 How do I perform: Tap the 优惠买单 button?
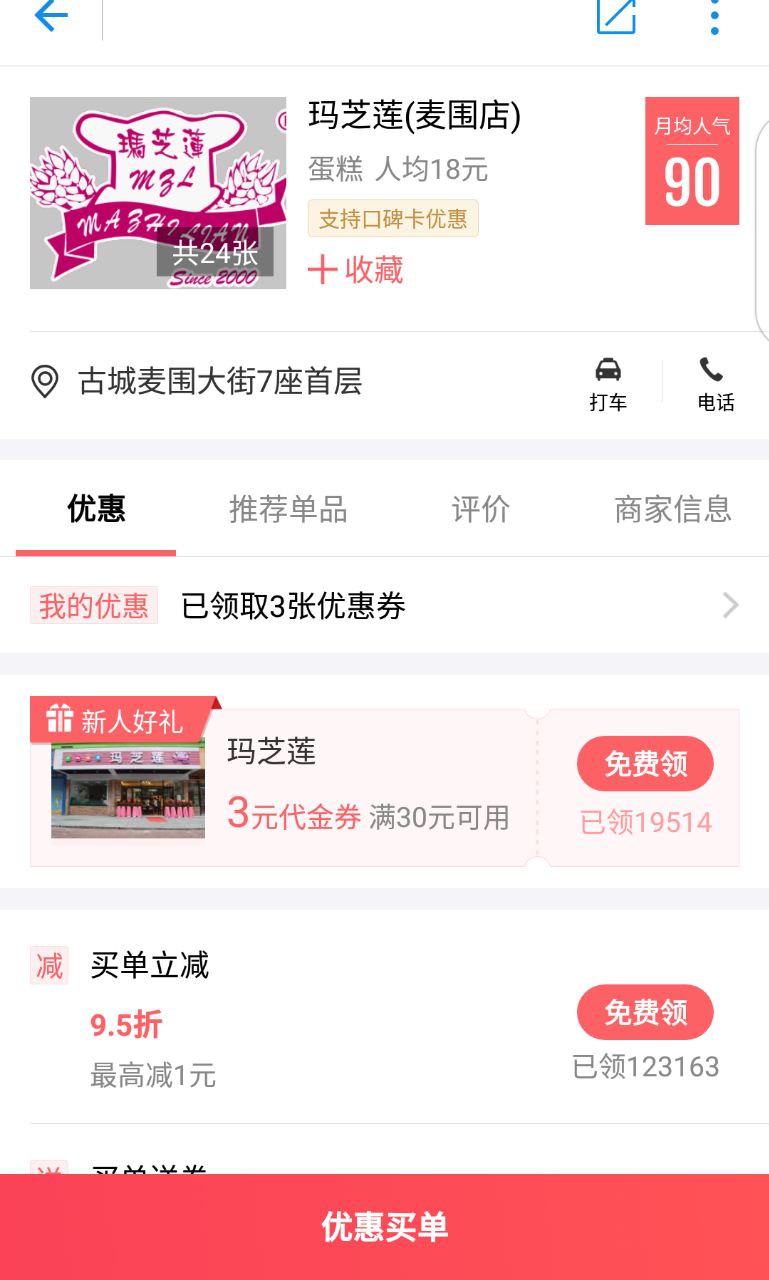pos(384,1227)
